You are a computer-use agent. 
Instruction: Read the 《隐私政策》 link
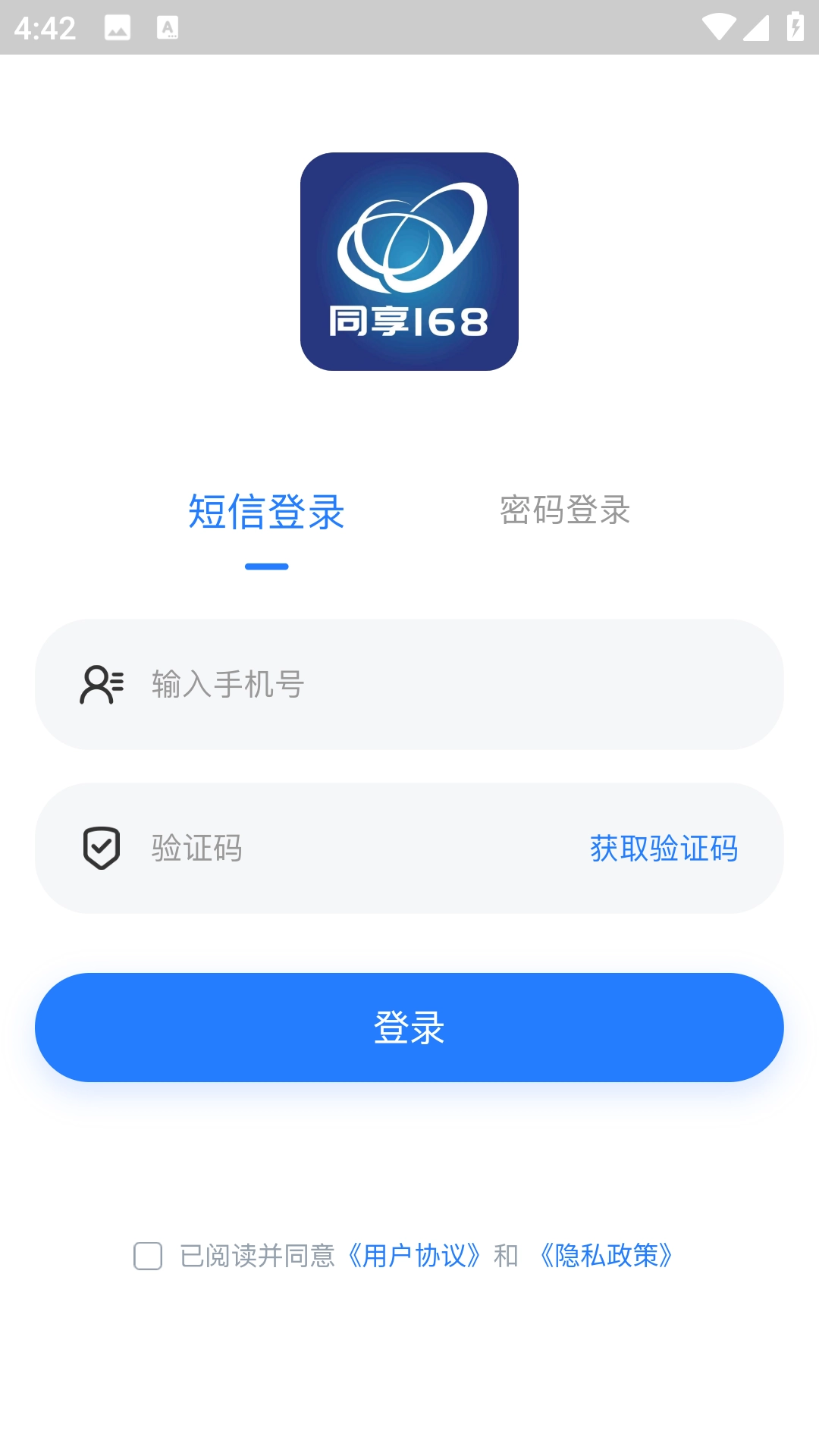tap(606, 1256)
